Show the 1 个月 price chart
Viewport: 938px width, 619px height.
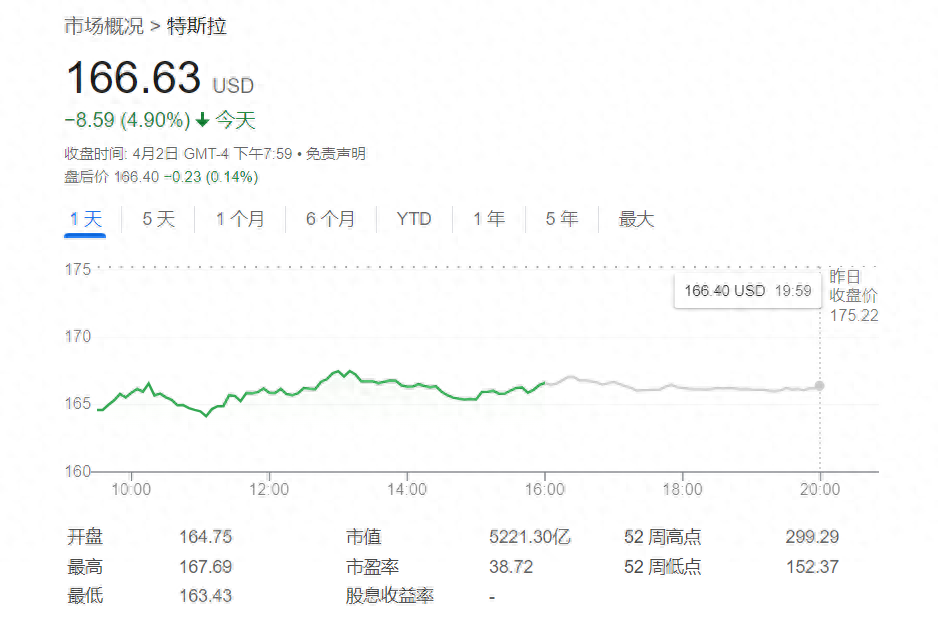pyautogui.click(x=240, y=219)
